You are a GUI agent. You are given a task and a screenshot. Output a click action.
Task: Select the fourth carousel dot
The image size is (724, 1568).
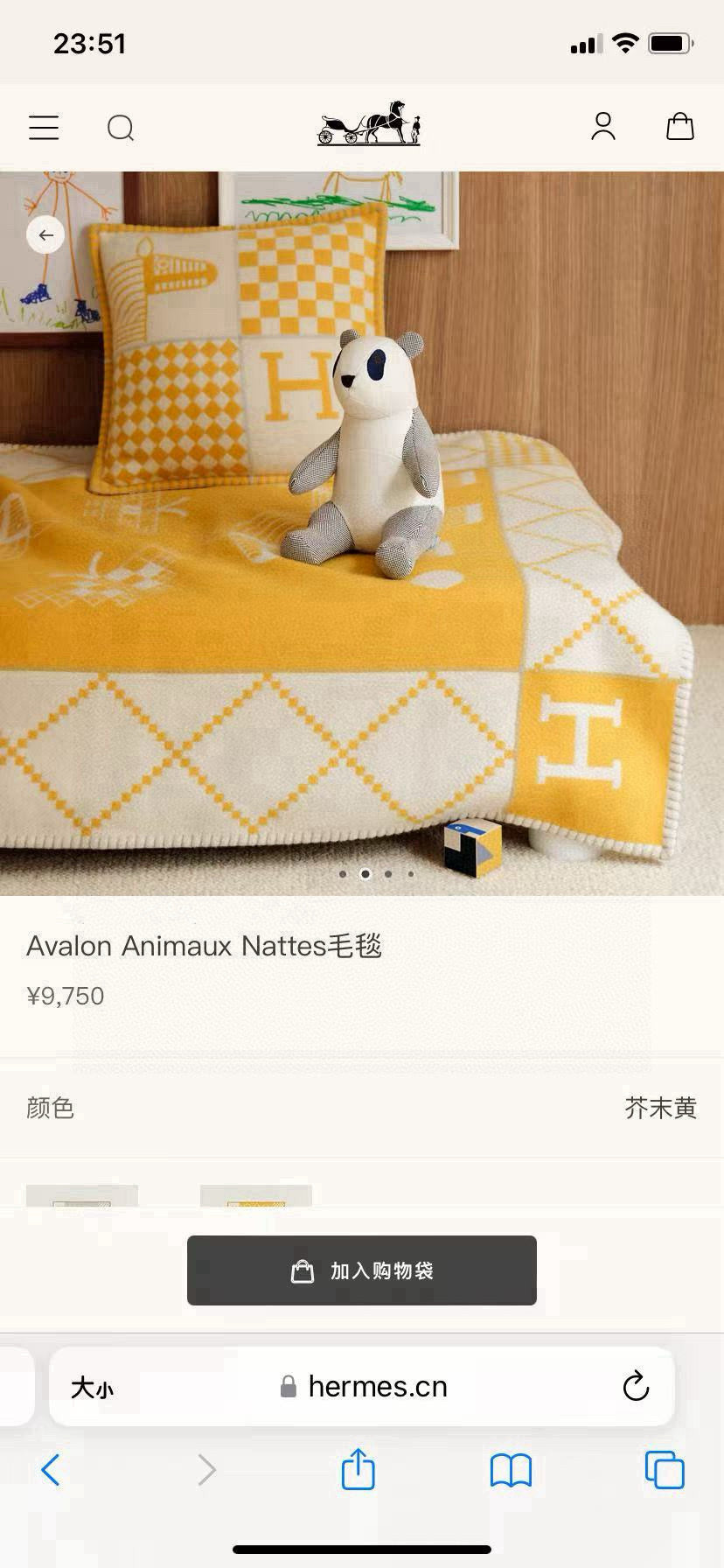tap(410, 873)
